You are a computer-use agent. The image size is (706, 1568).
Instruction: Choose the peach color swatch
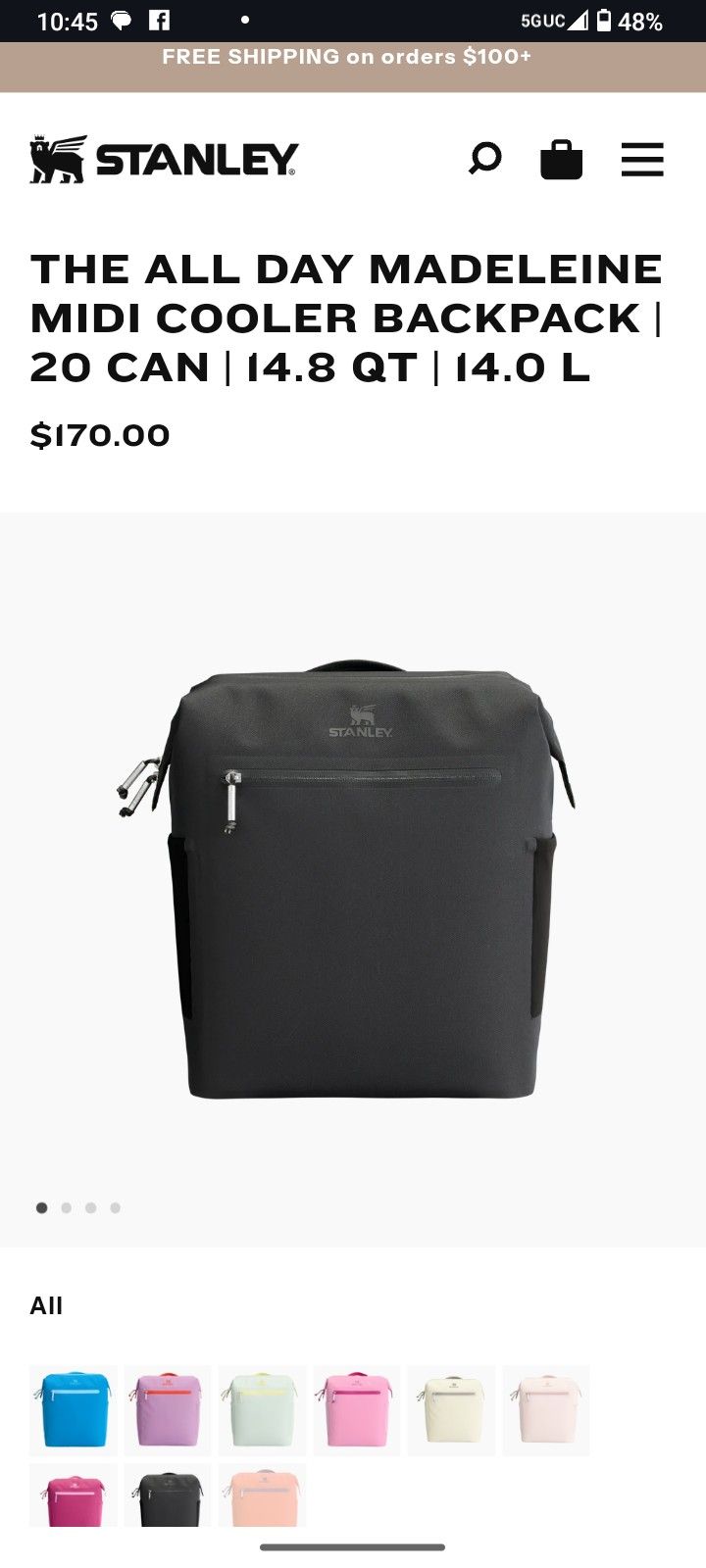click(x=262, y=1497)
